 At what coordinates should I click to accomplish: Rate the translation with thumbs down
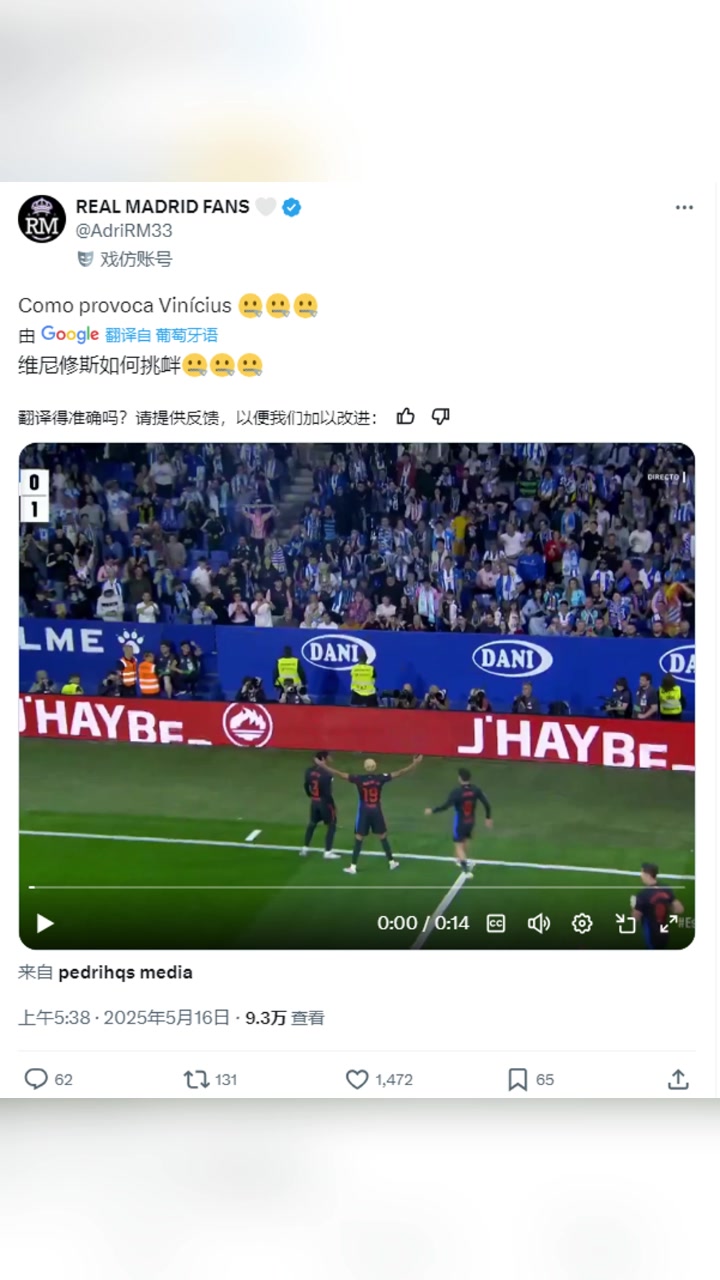tap(440, 416)
